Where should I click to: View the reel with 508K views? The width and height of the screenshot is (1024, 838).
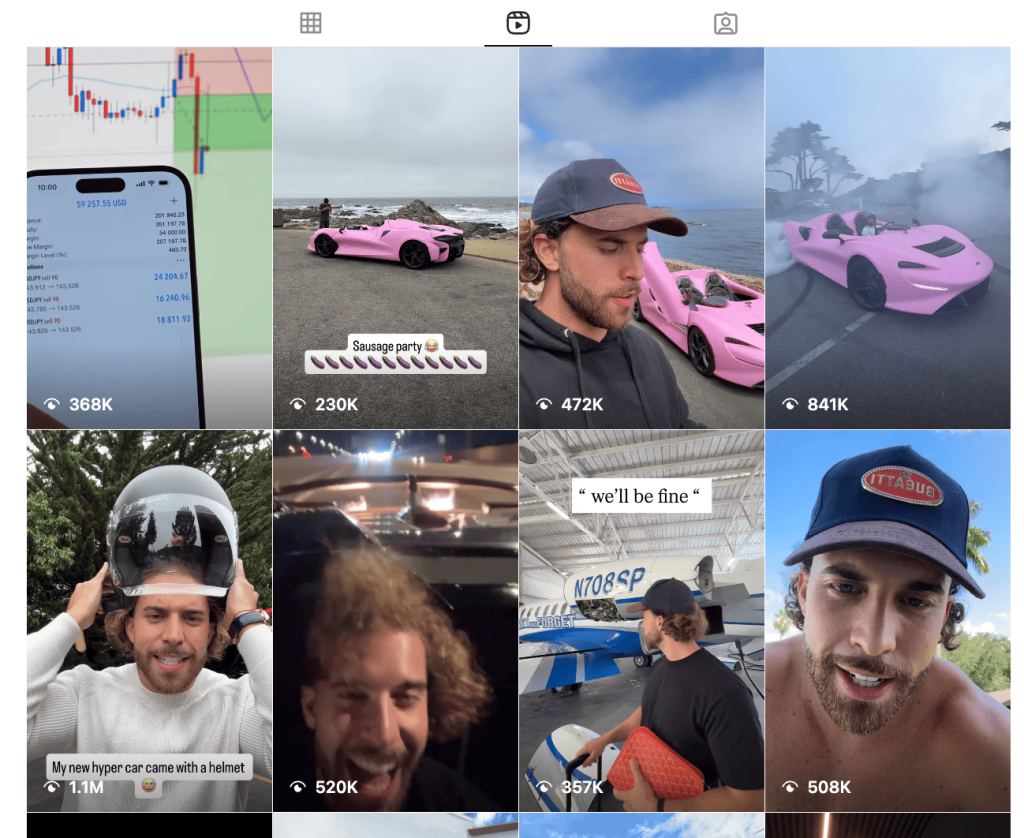tap(887, 620)
